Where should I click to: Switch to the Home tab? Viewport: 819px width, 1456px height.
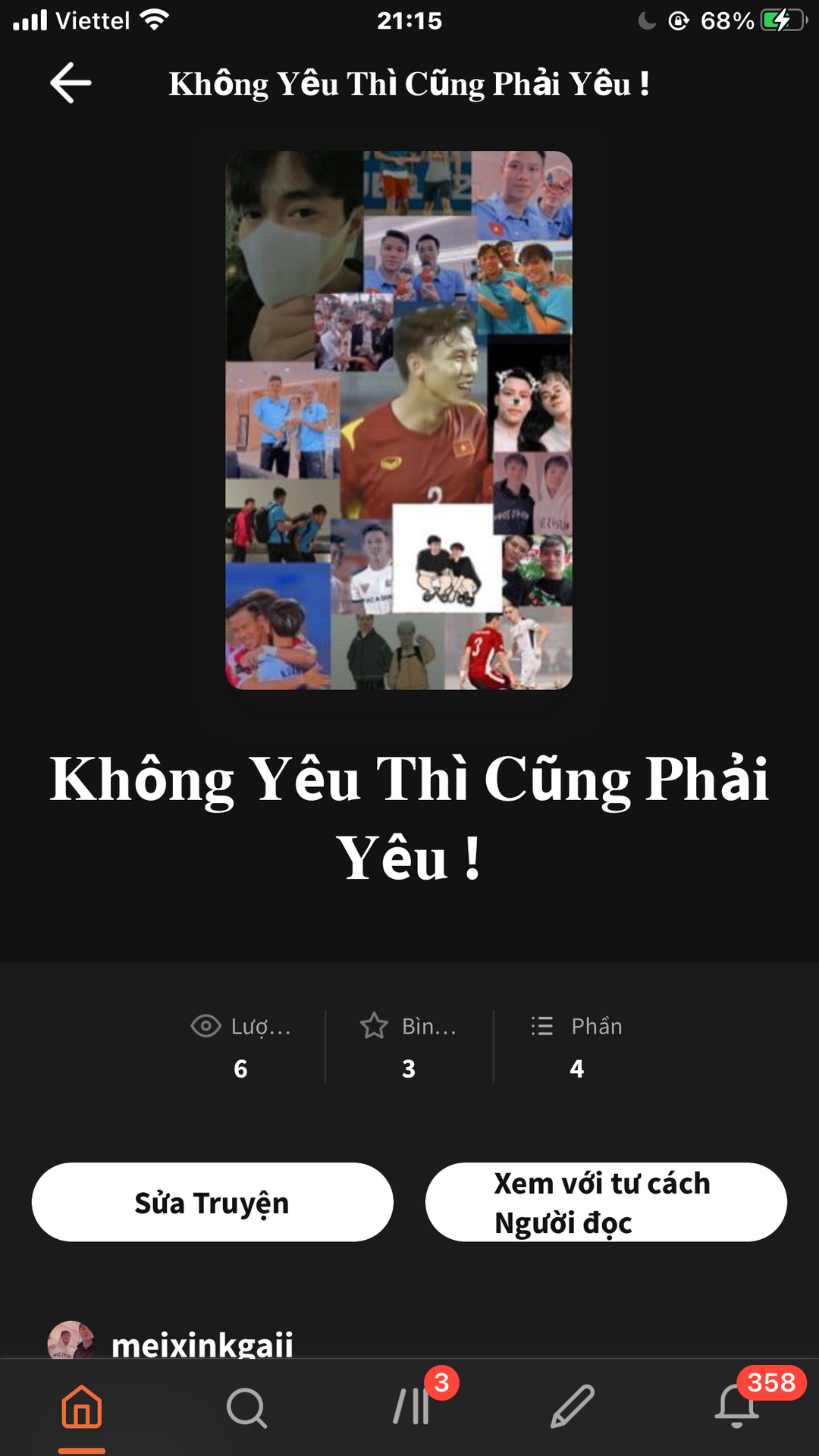pyautogui.click(x=82, y=1407)
